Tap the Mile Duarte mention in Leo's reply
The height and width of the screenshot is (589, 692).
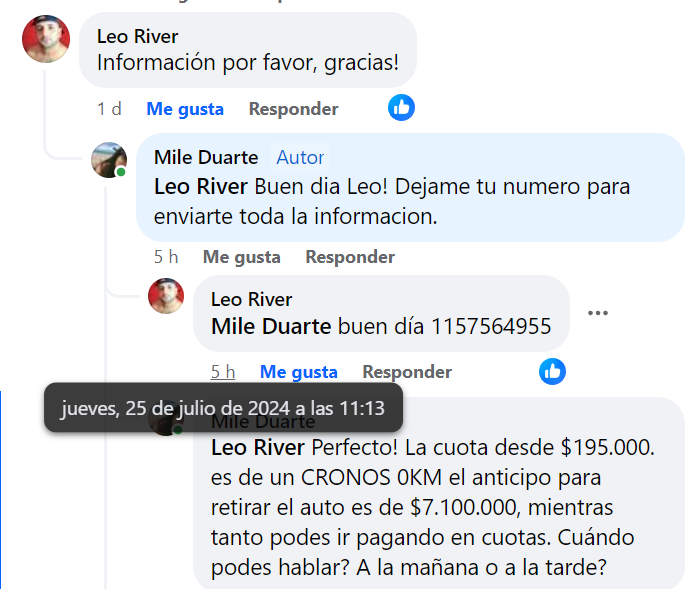point(271,326)
